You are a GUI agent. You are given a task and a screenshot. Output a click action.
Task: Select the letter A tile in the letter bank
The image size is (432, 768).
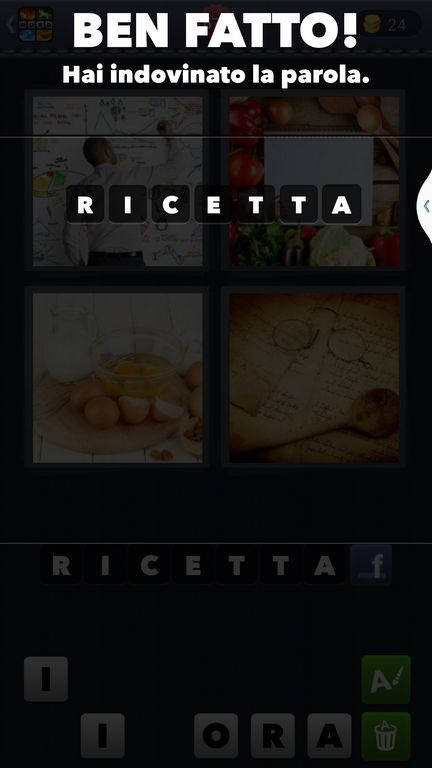click(x=330, y=736)
